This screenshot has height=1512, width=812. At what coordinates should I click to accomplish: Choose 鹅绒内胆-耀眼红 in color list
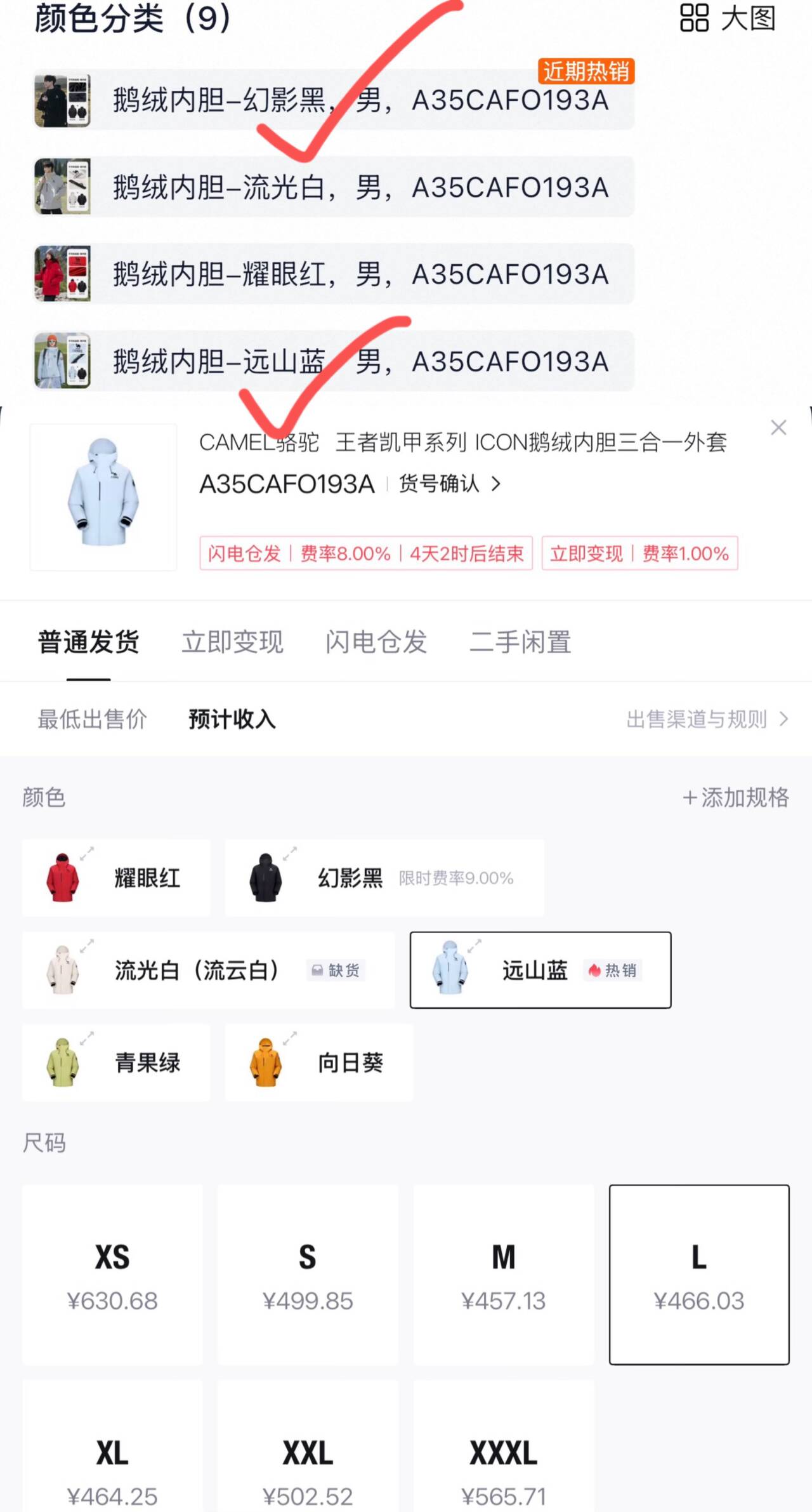point(334,274)
